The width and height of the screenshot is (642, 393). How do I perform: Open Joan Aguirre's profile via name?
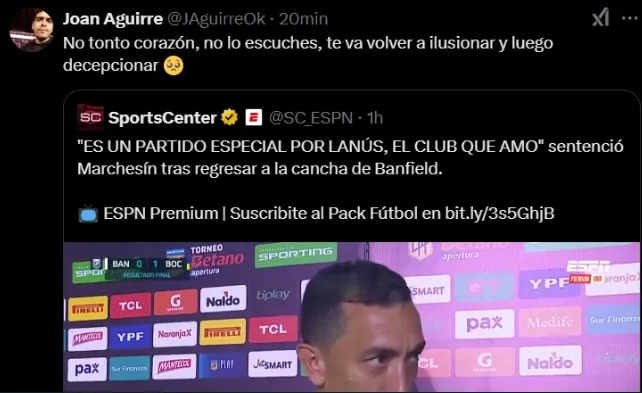point(113,19)
